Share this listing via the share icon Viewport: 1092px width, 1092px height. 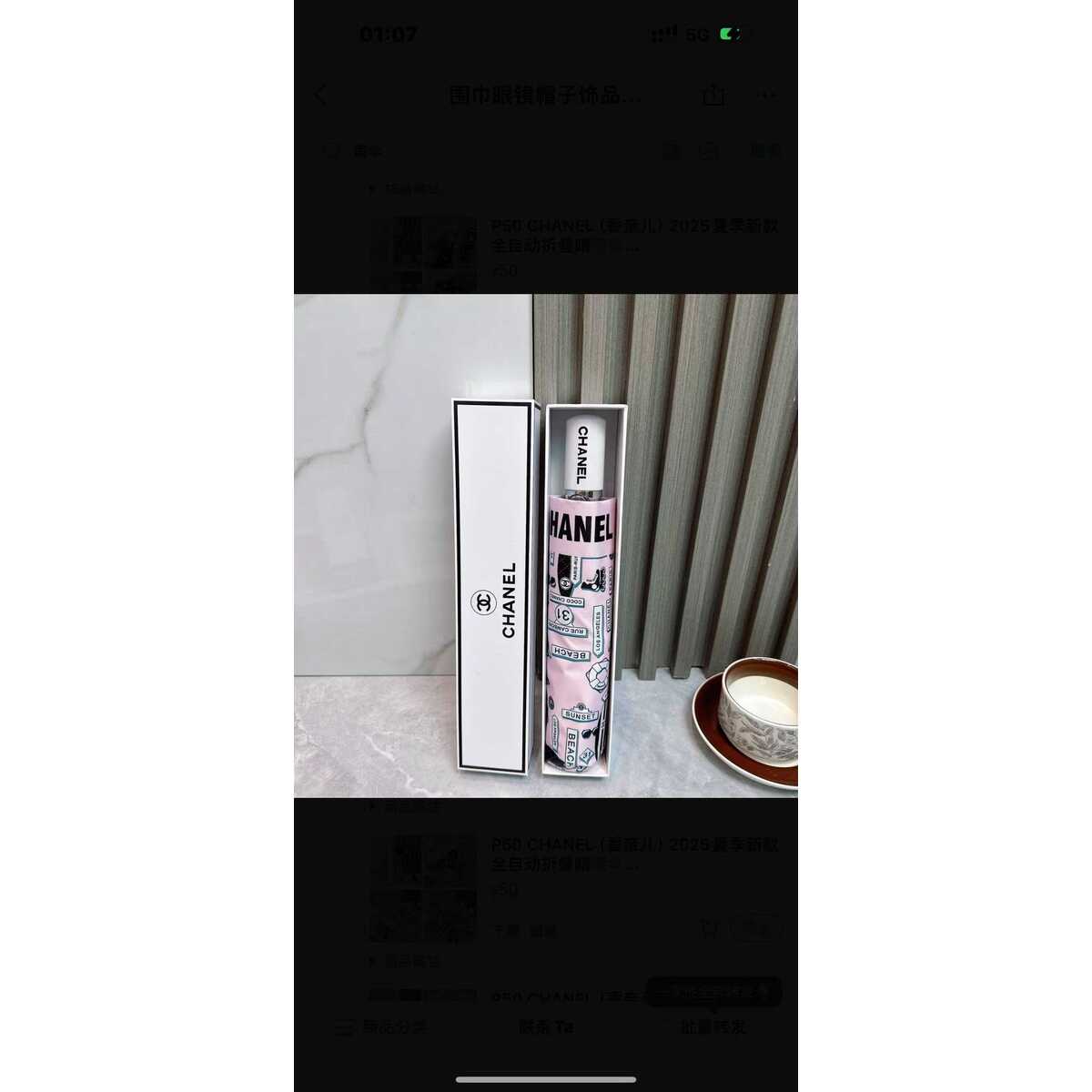click(x=713, y=95)
